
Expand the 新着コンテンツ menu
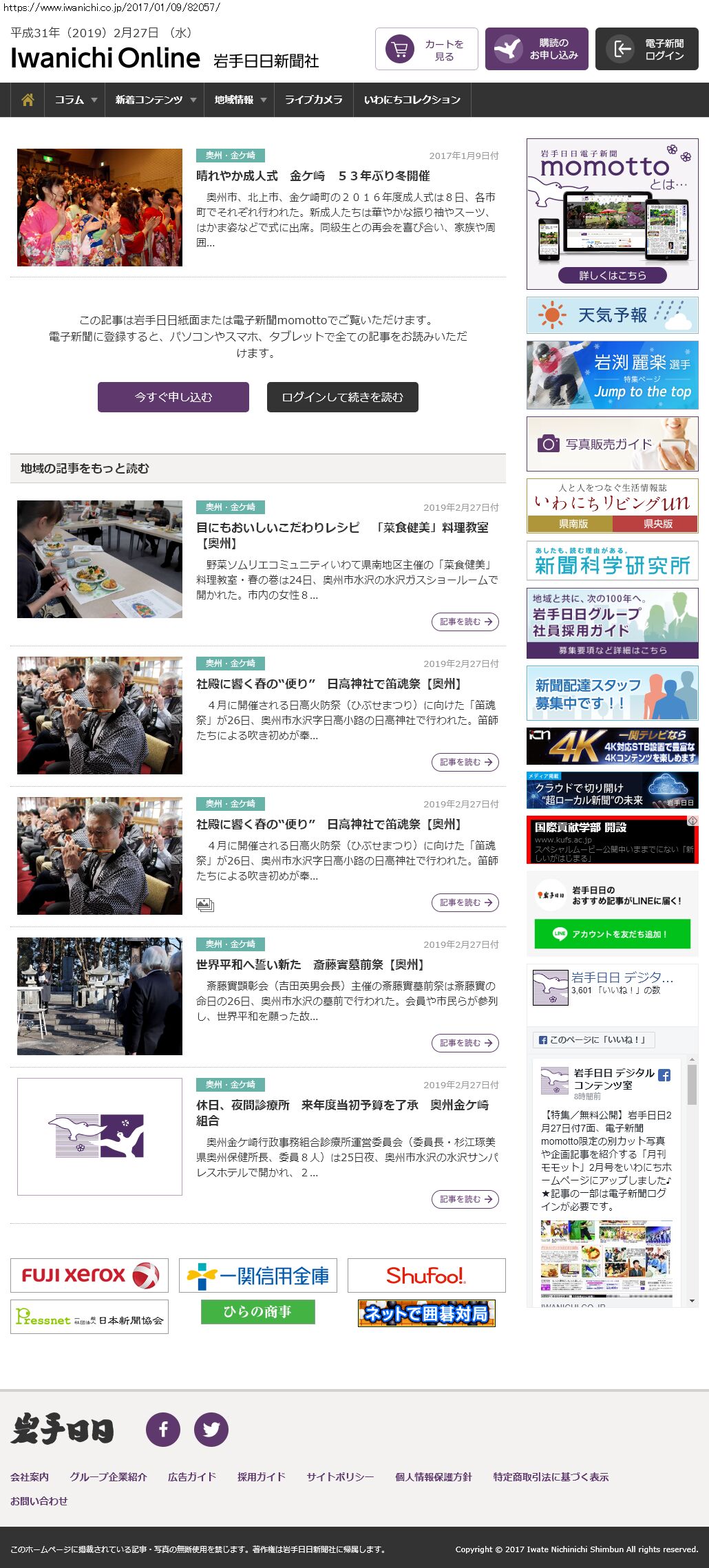point(155,100)
